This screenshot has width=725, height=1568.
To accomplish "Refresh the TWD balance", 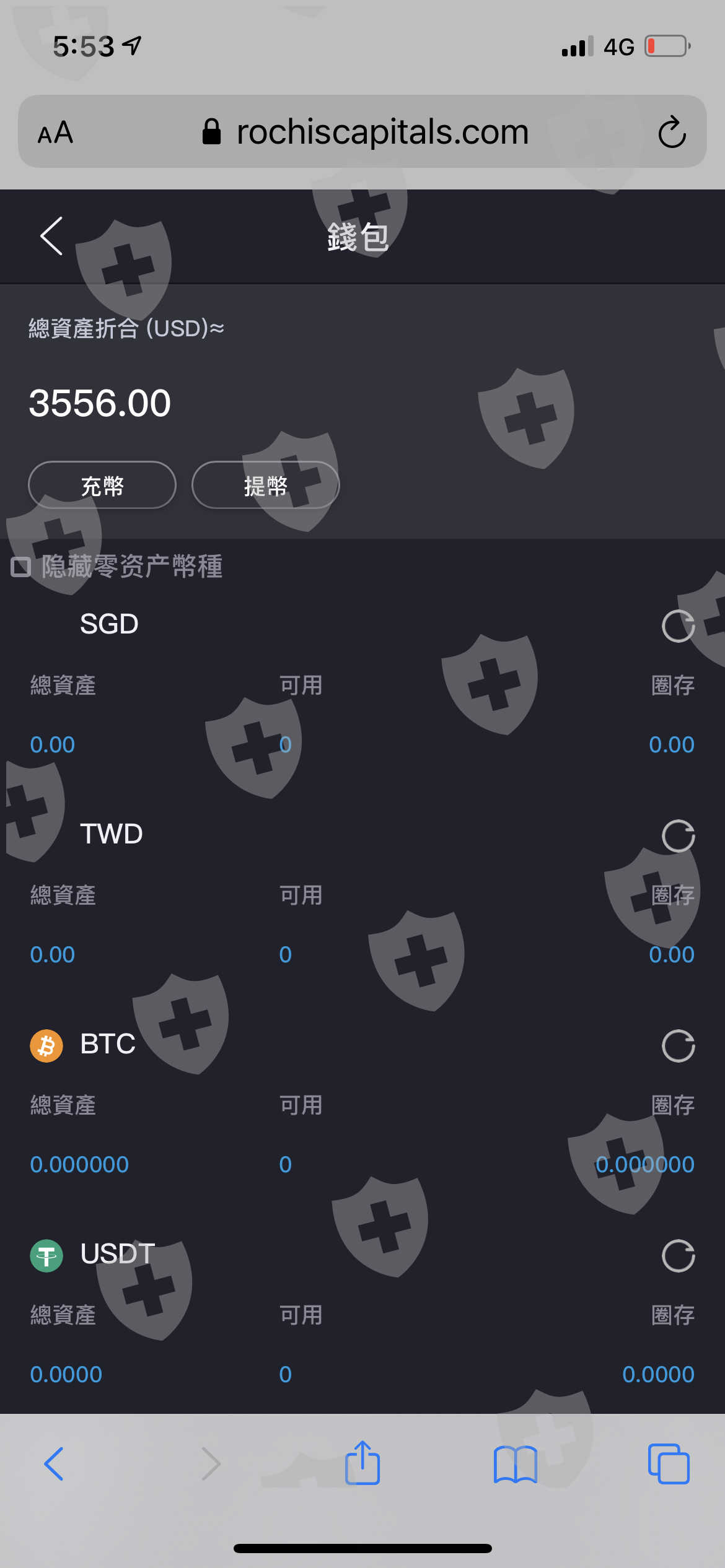I will click(x=678, y=836).
